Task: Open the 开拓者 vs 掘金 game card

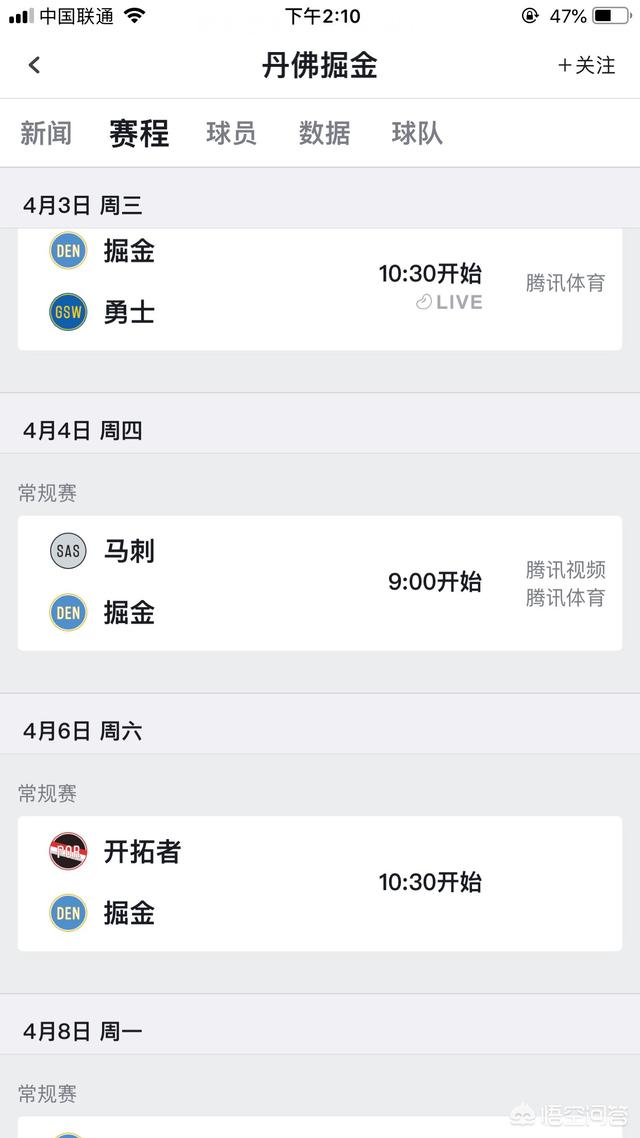Action: pyautogui.click(x=320, y=883)
